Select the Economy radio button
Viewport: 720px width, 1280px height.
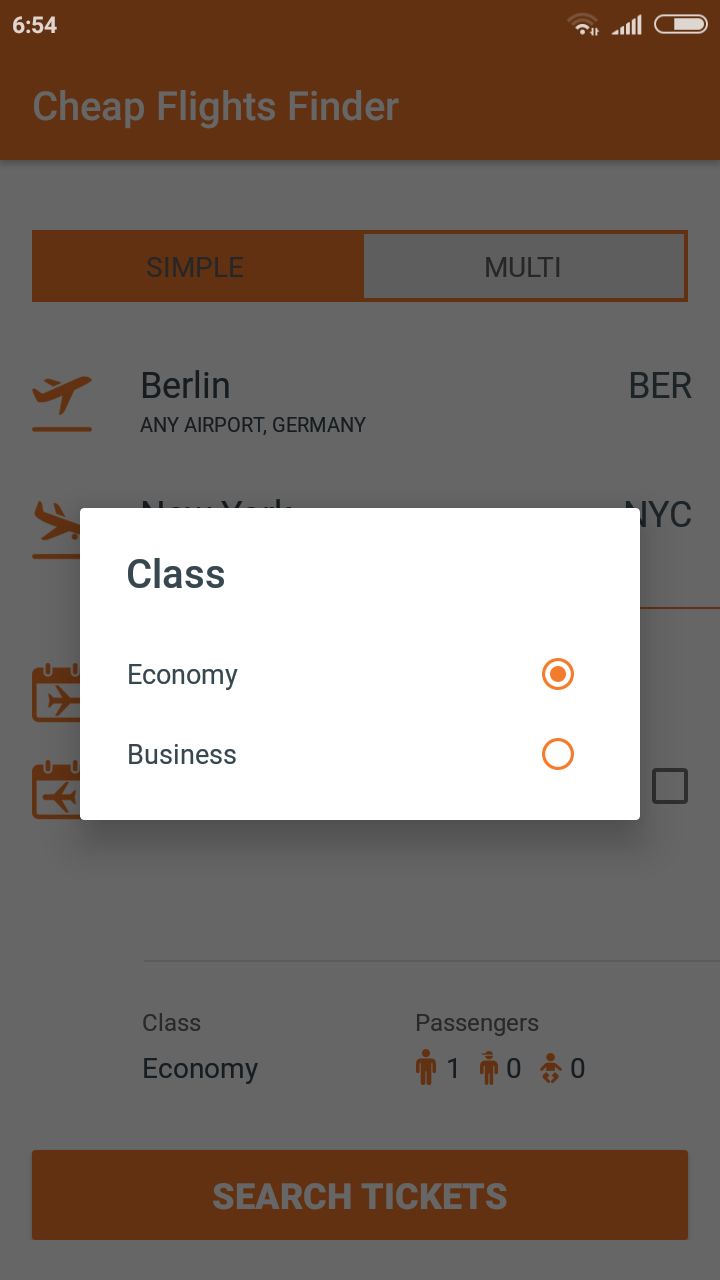557,674
